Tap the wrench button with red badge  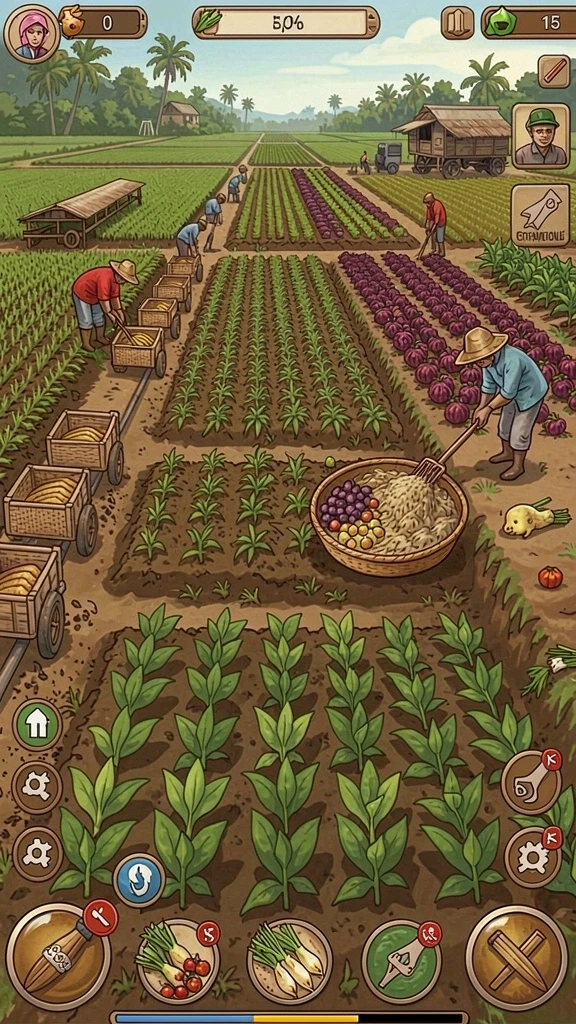pos(531,782)
